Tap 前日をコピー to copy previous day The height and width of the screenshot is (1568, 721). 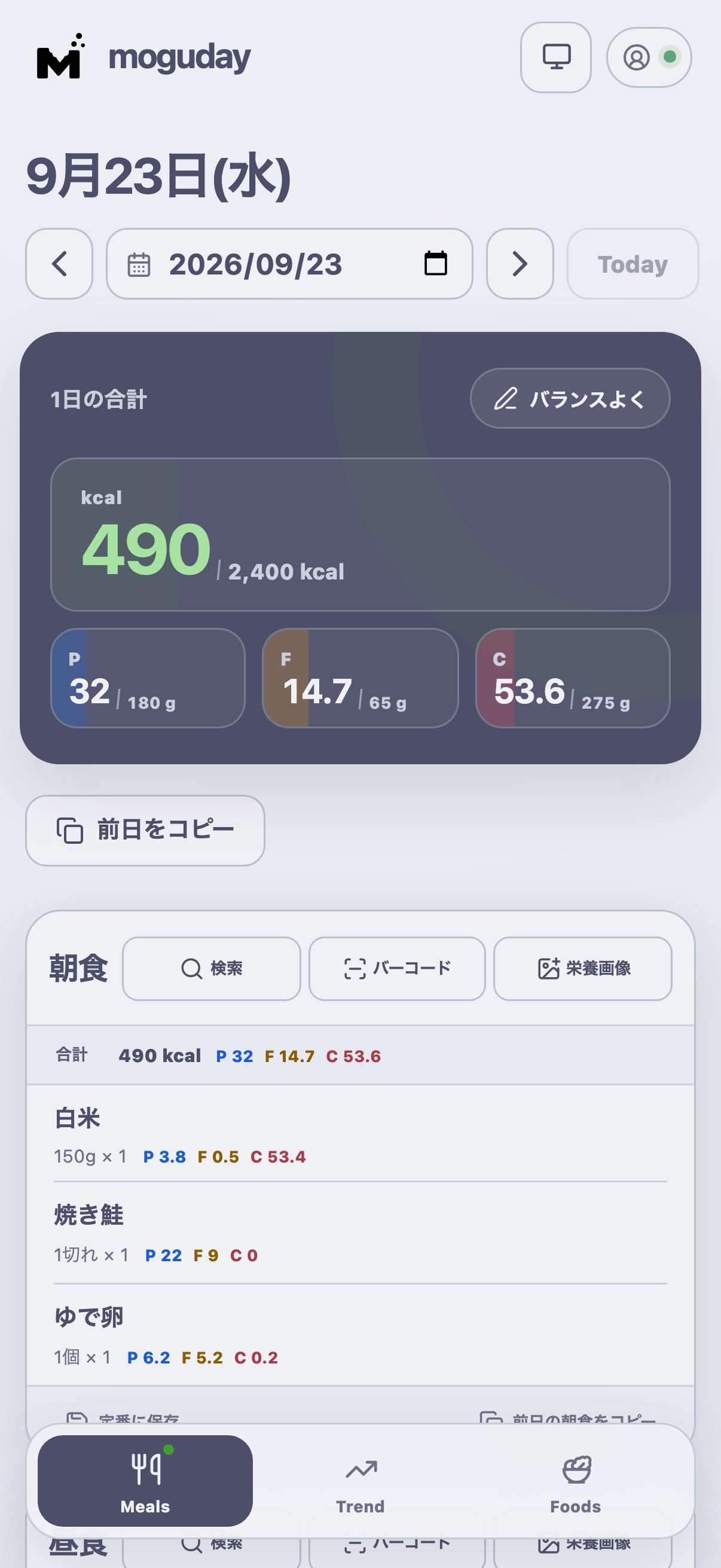pyautogui.click(x=145, y=830)
